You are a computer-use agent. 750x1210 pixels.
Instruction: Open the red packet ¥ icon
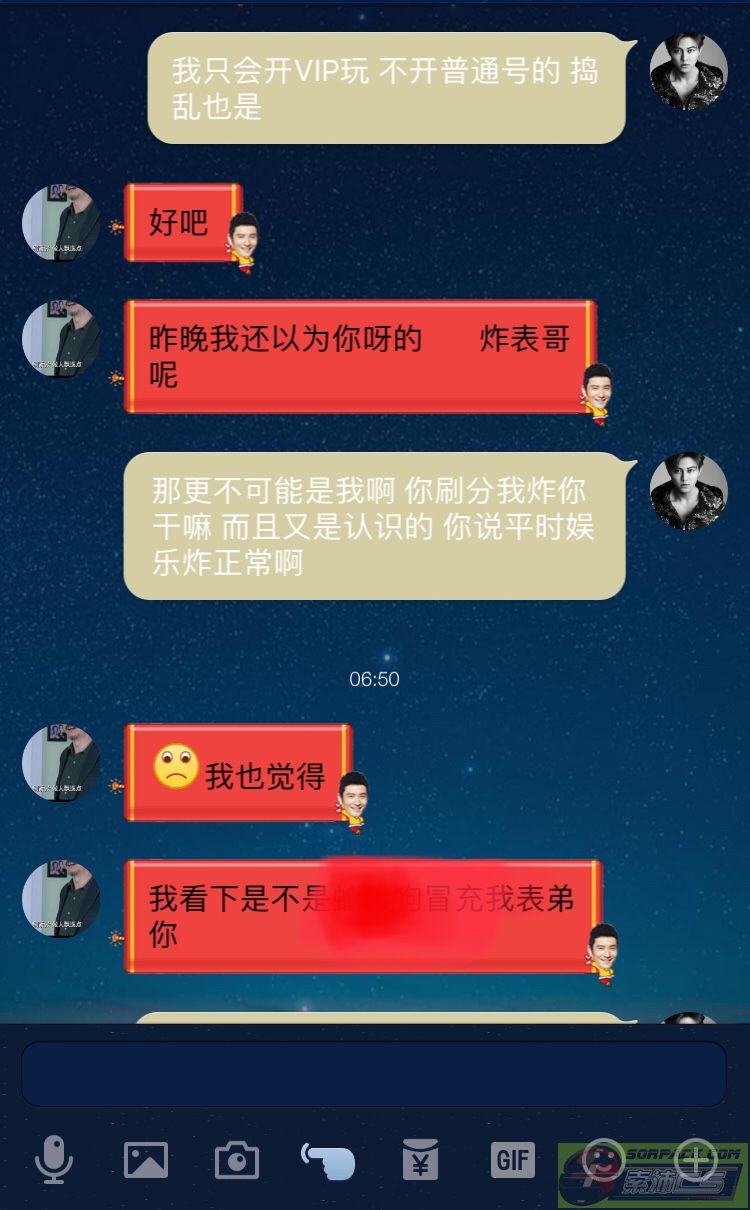(x=421, y=1159)
